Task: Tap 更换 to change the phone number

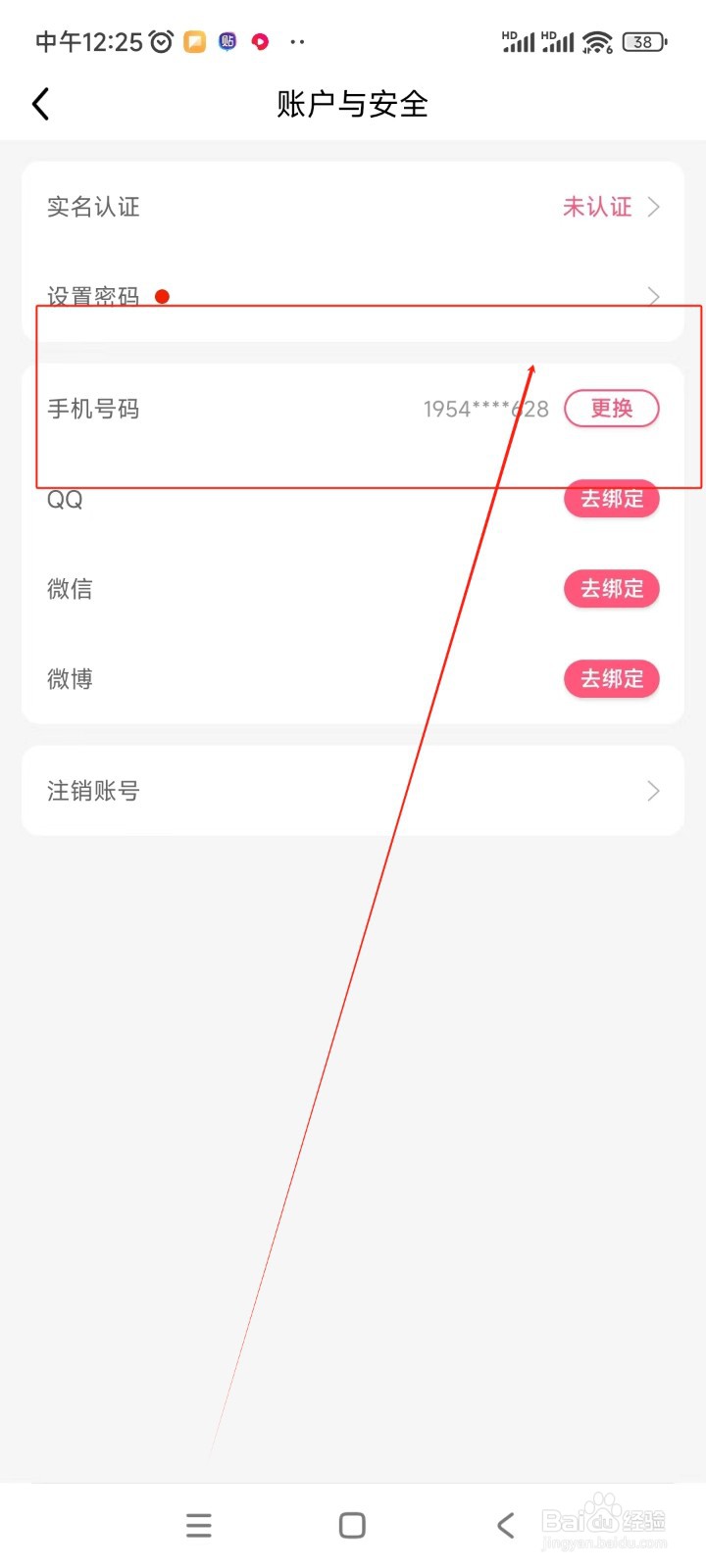Action: tap(612, 409)
